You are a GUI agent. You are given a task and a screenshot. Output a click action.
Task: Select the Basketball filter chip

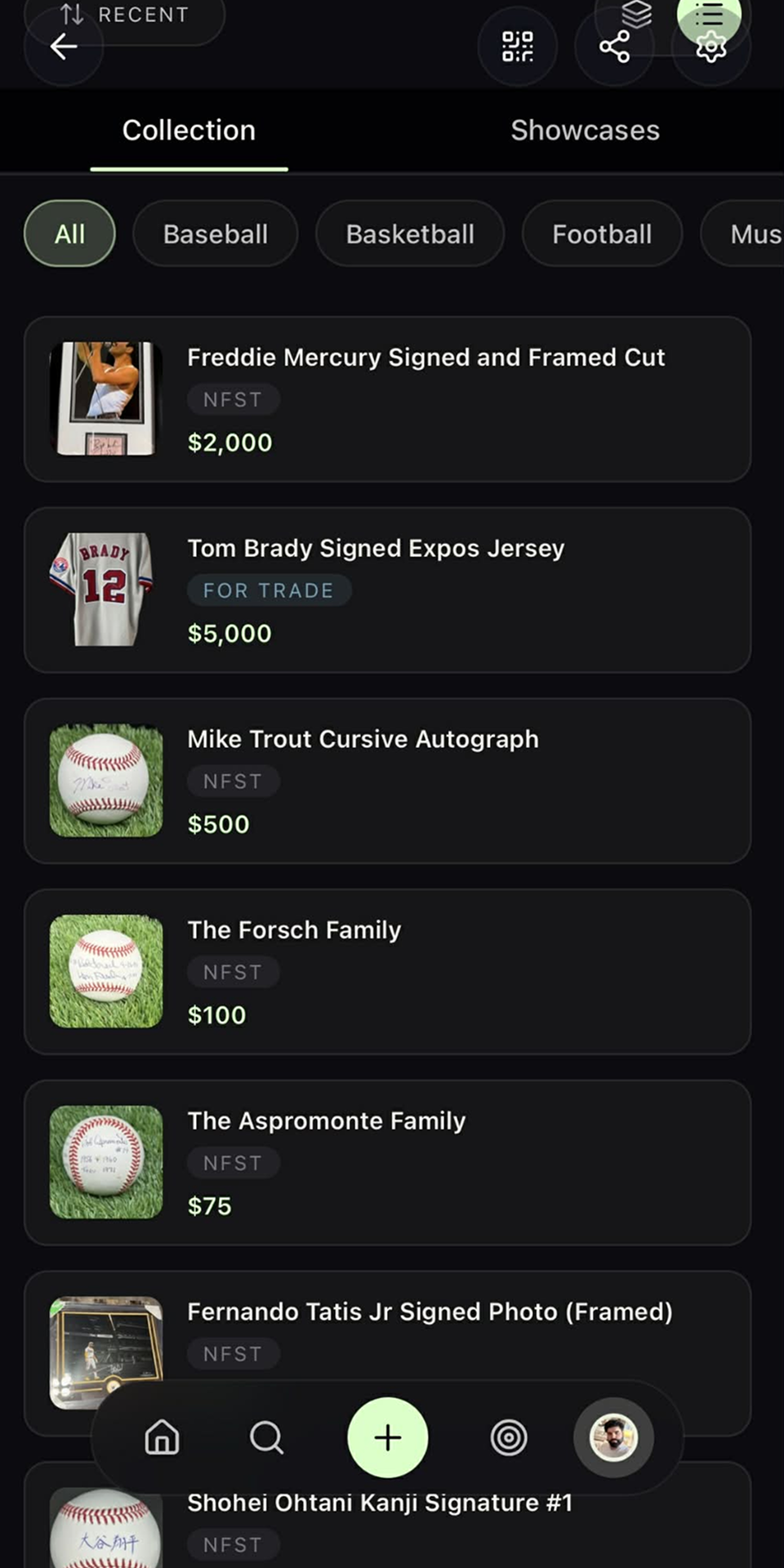[409, 234]
